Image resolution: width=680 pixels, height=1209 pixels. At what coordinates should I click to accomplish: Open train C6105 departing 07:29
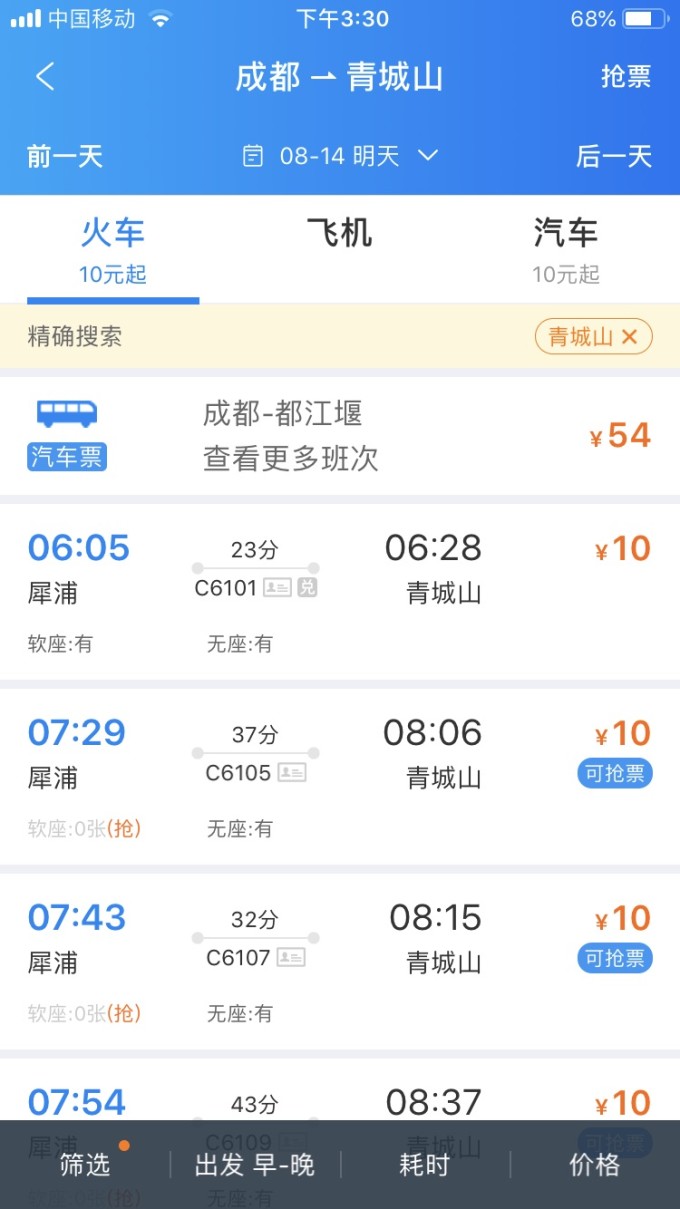[340, 777]
